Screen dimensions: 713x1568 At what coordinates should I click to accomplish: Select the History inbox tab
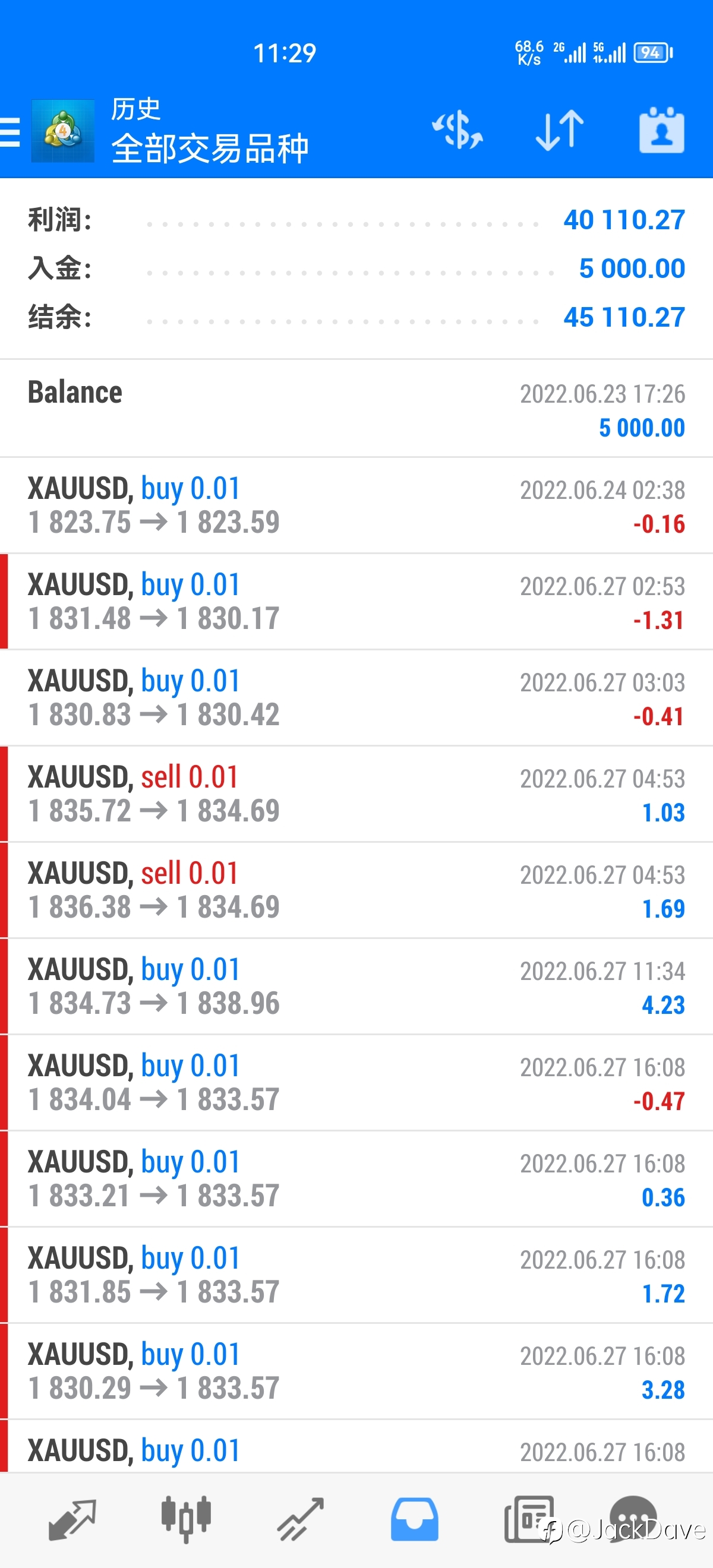coord(414,1519)
